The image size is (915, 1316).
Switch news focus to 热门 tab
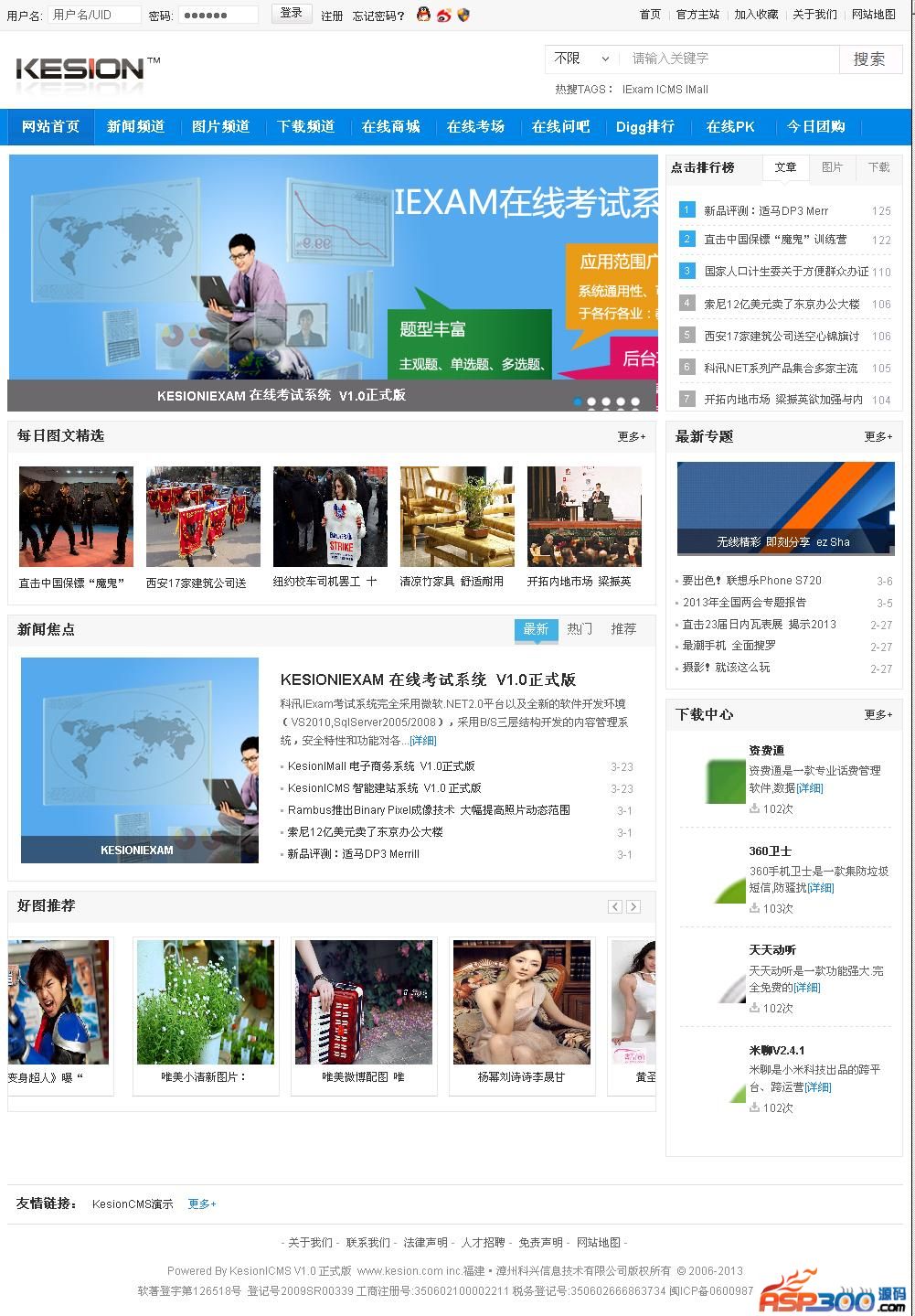(x=580, y=629)
